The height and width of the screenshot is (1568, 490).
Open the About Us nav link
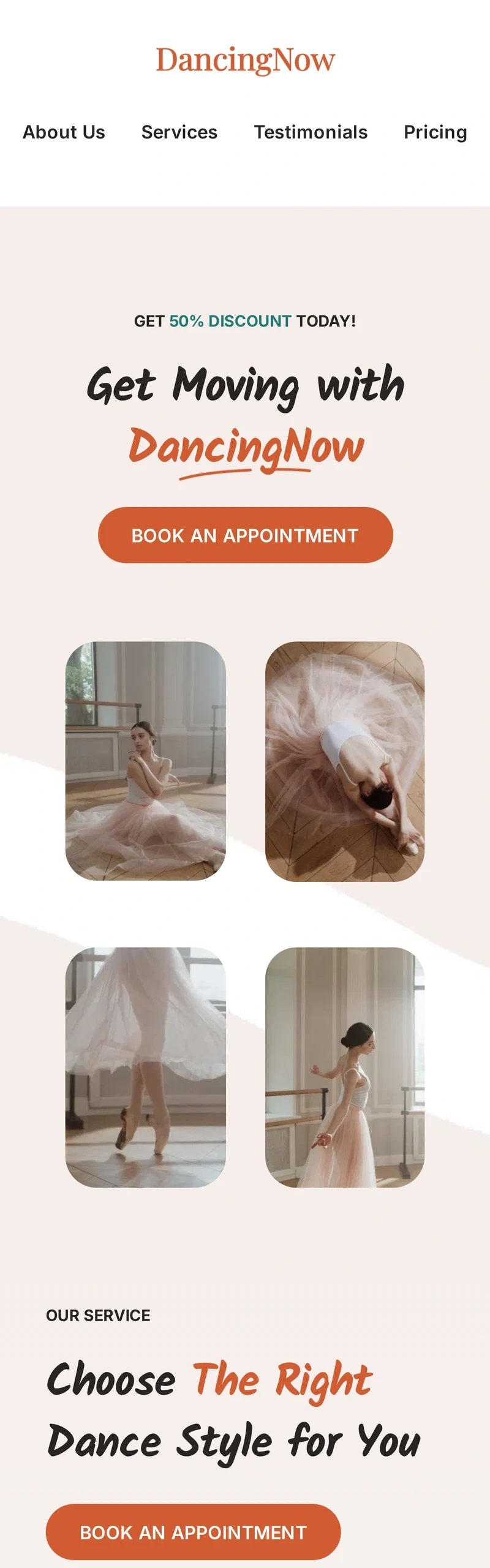(64, 132)
